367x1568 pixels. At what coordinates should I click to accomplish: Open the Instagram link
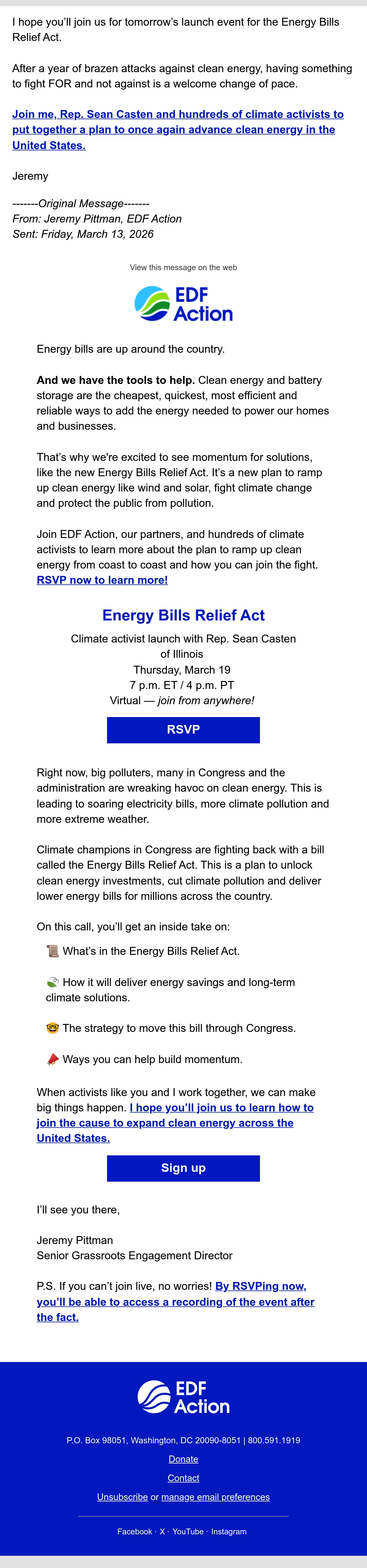pos(229,1532)
